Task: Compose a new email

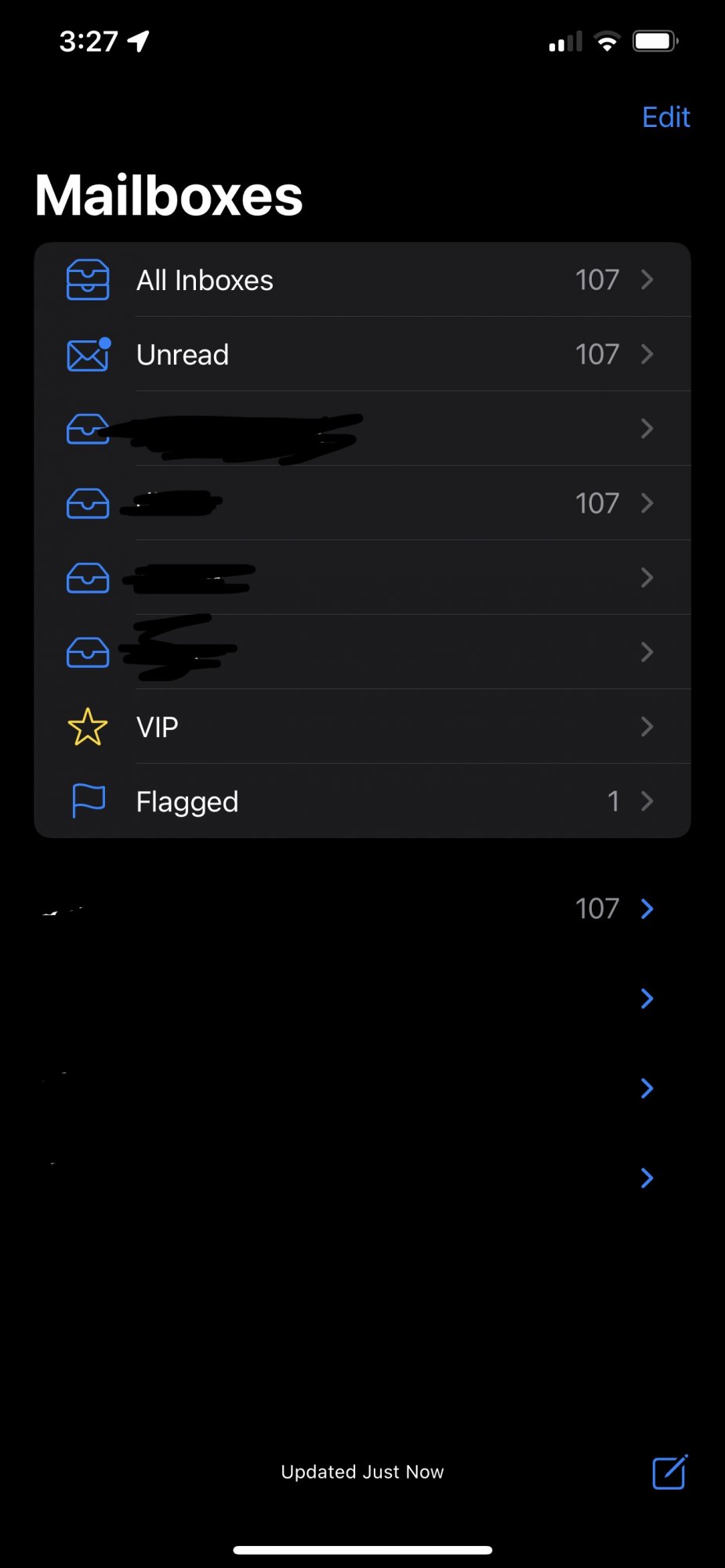Action: pos(670,1472)
